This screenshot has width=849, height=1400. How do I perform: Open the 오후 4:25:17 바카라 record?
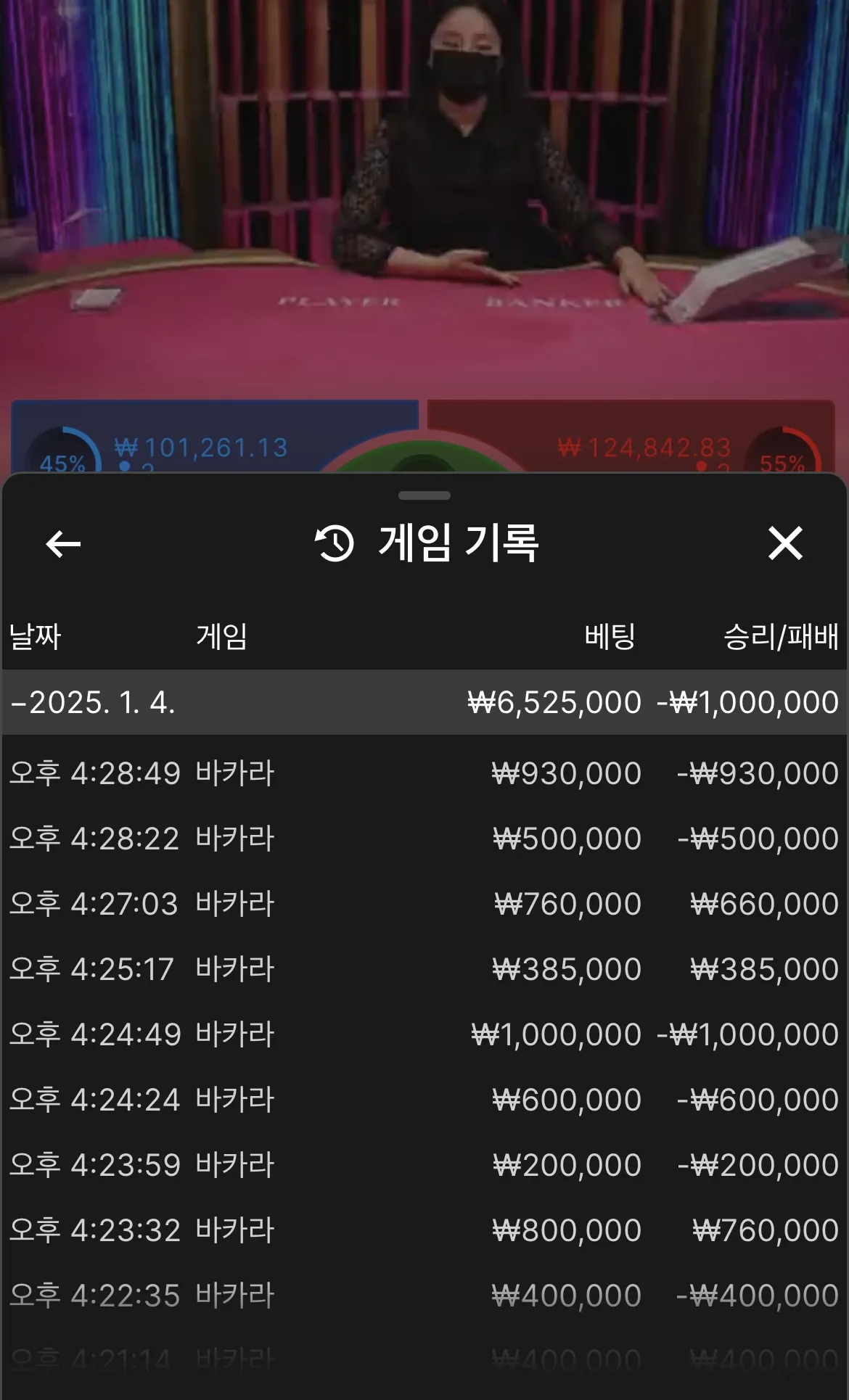[x=424, y=969]
